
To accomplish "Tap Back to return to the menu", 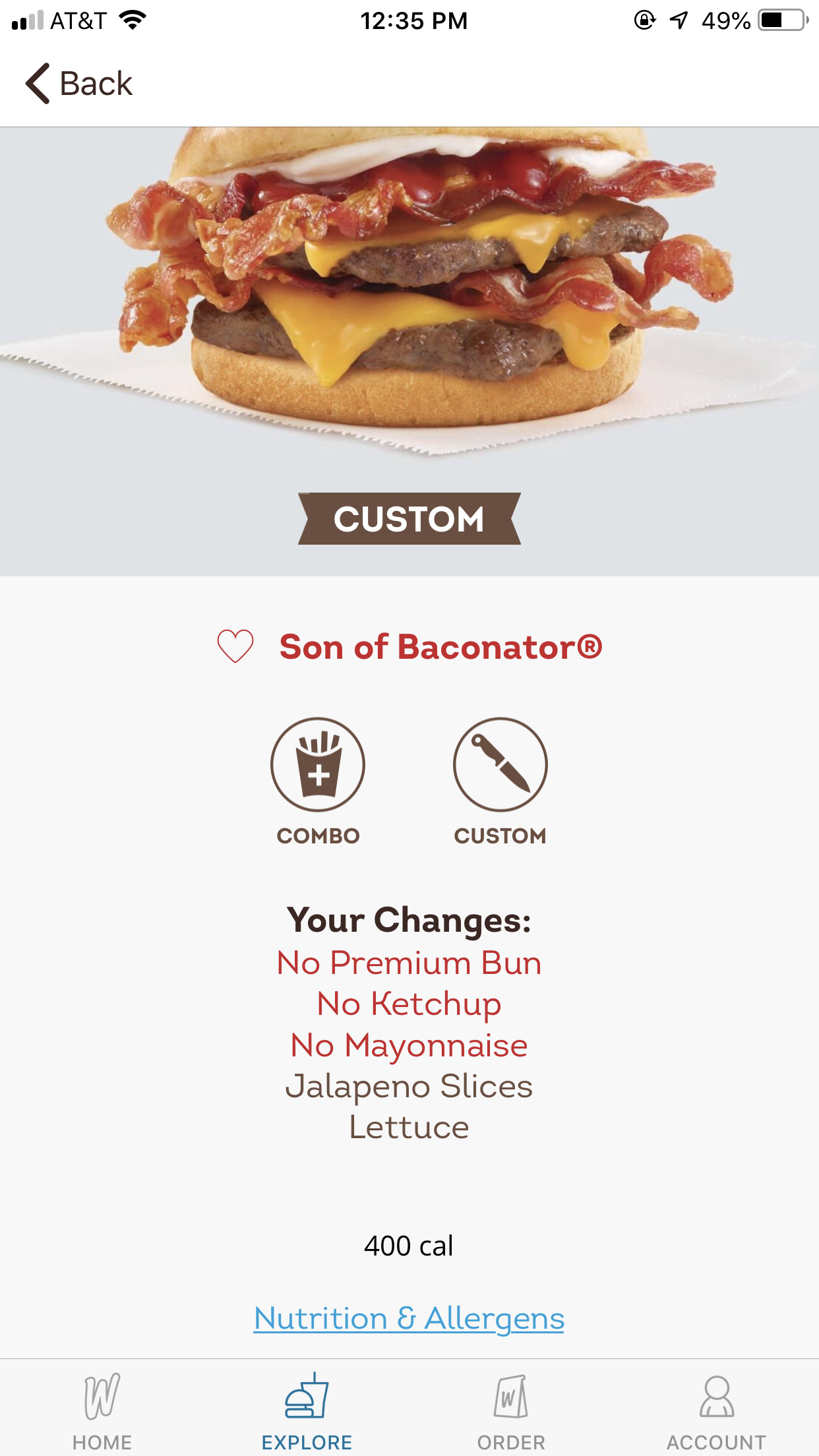I will [x=79, y=82].
